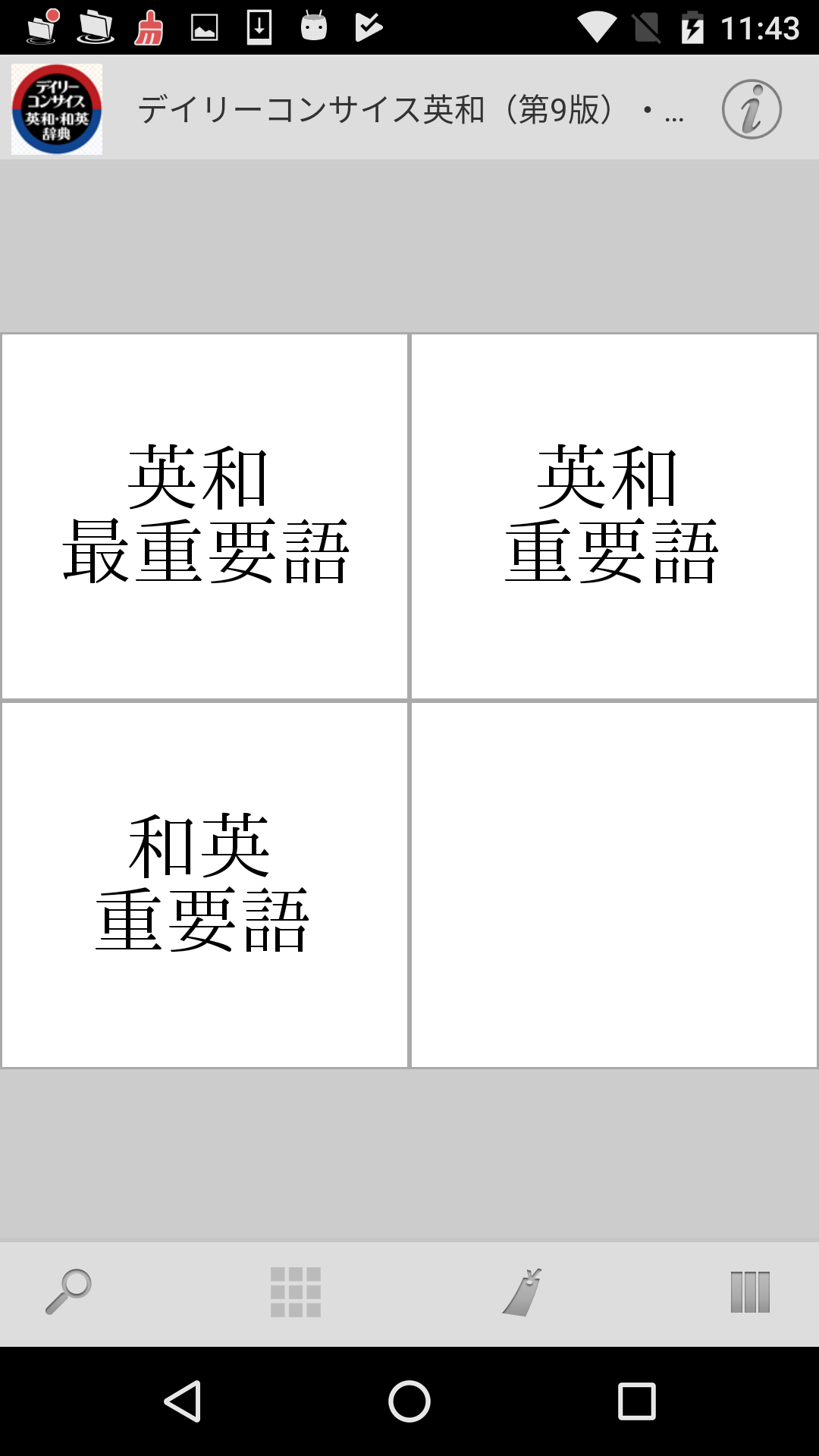Open 和英 重要語 tile
Image resolution: width=819 pixels, height=1456 pixels.
click(205, 884)
